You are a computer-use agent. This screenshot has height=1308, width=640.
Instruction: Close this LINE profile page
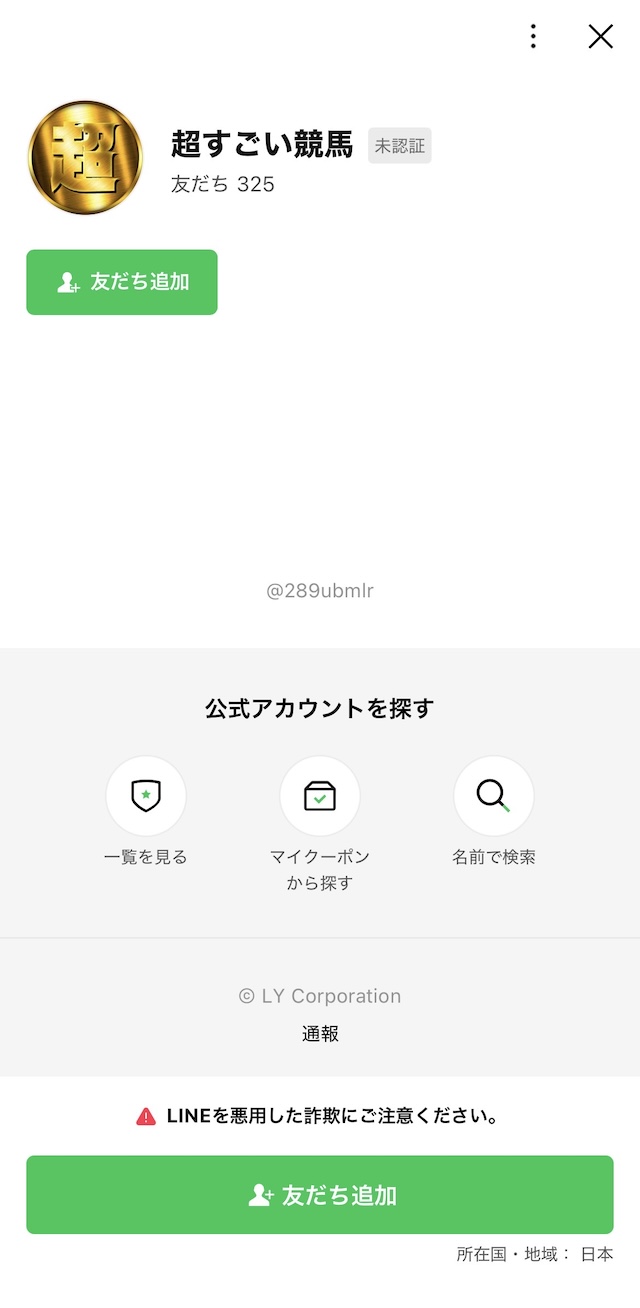click(x=600, y=37)
